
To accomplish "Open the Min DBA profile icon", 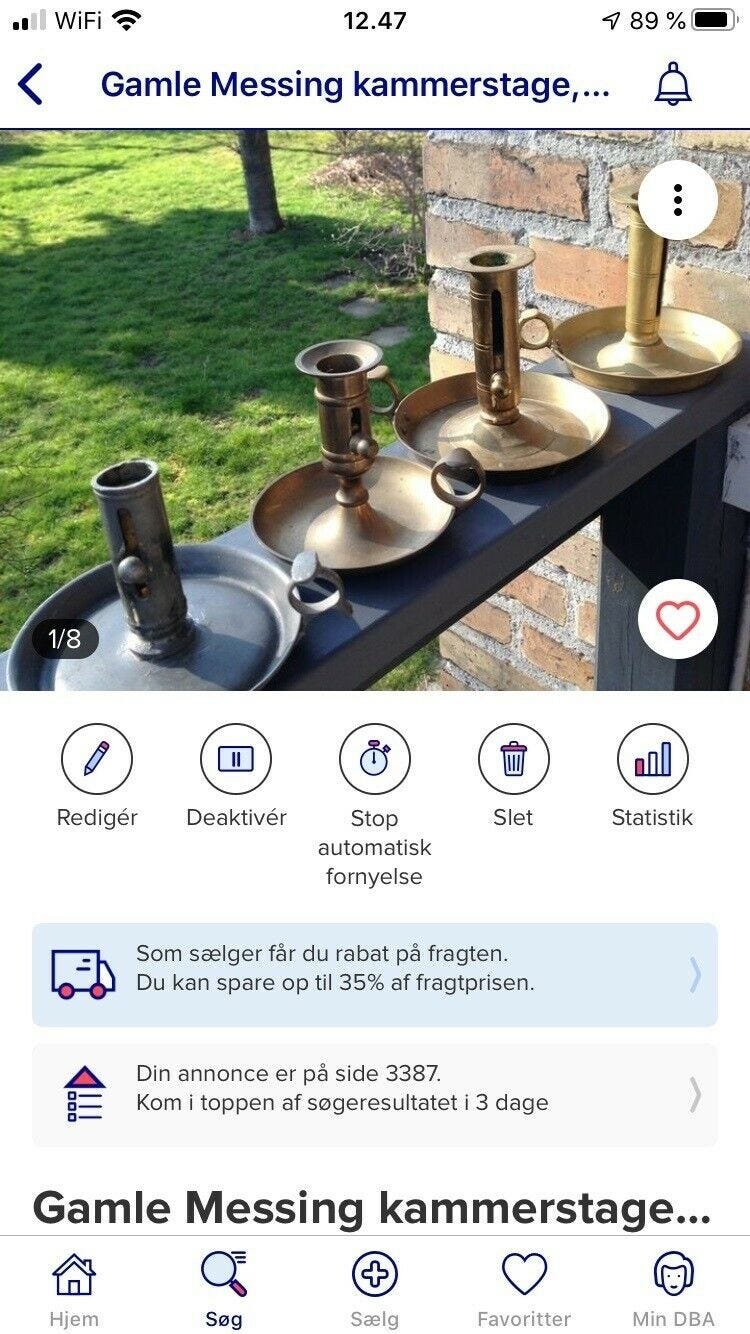I will pyautogui.click(x=677, y=1274).
